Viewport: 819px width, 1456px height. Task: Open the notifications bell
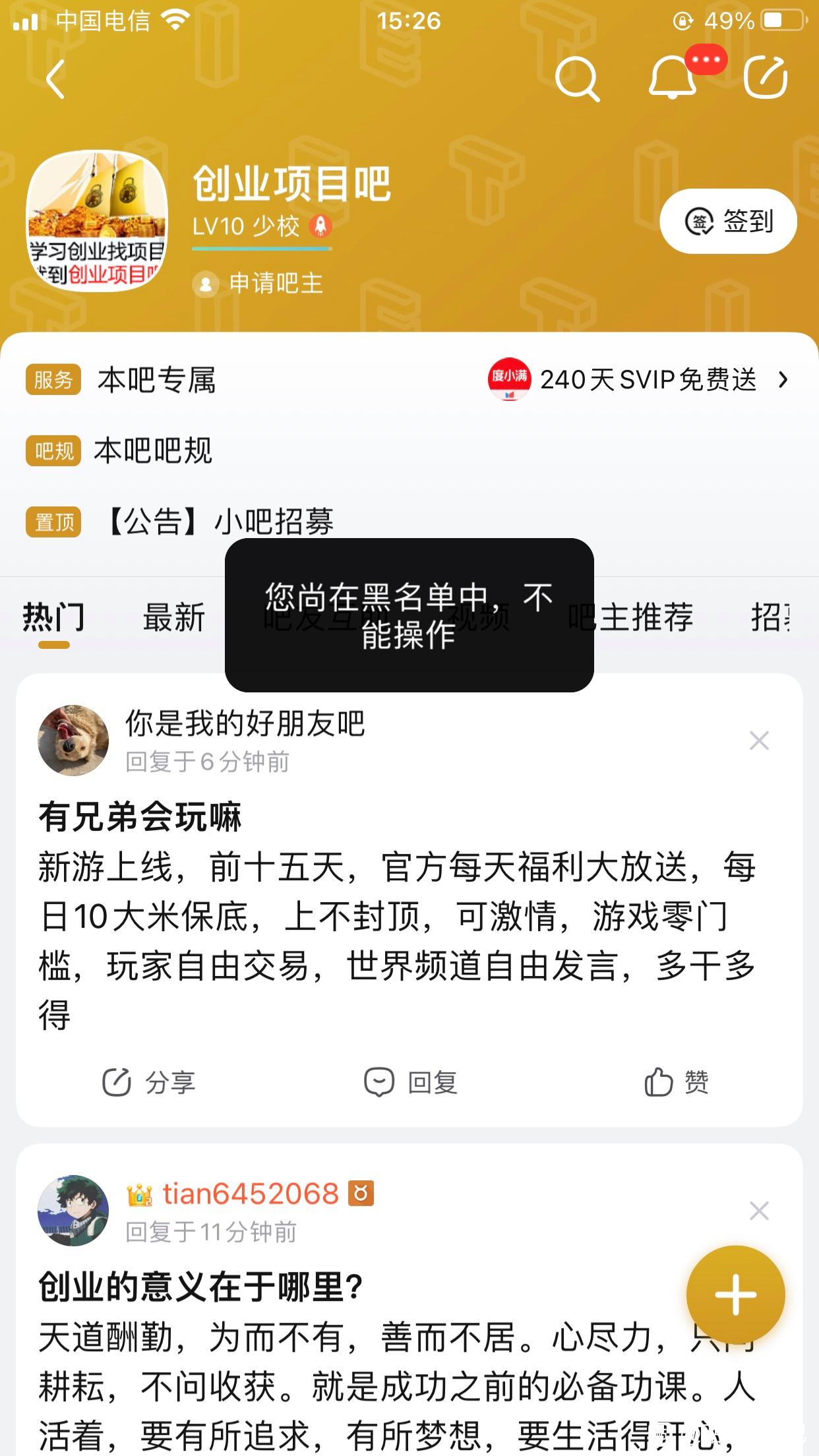click(x=673, y=79)
